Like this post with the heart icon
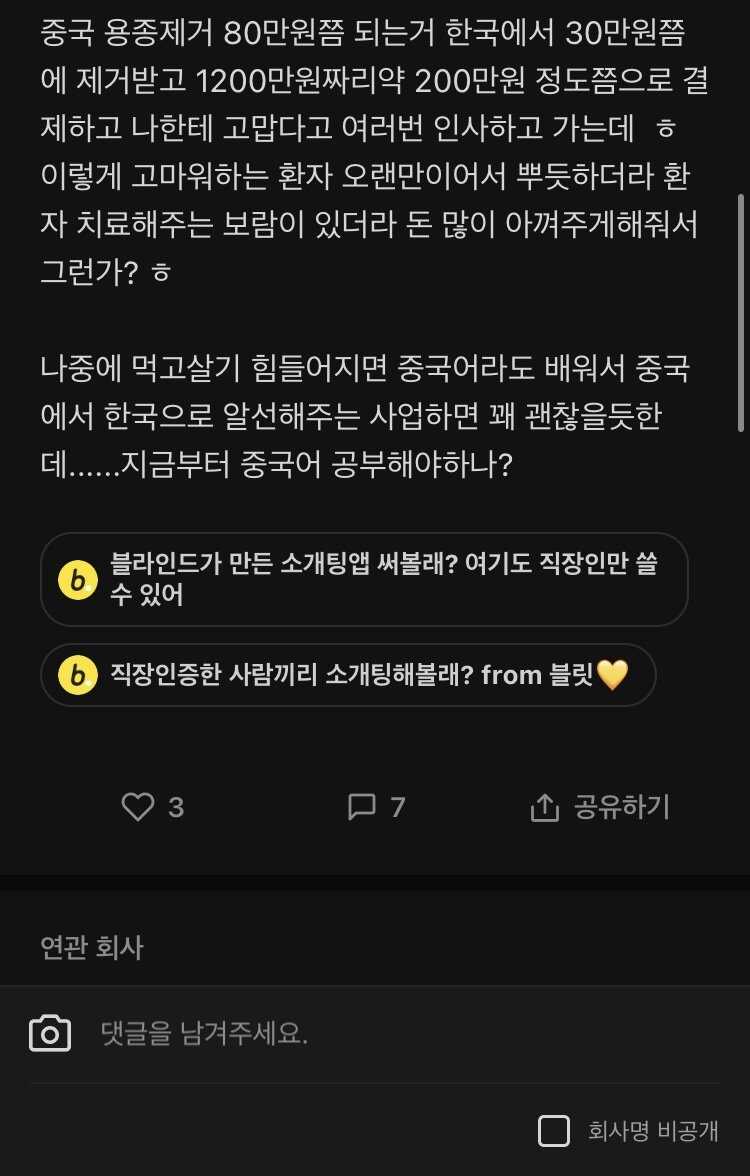750x1176 pixels. click(138, 807)
